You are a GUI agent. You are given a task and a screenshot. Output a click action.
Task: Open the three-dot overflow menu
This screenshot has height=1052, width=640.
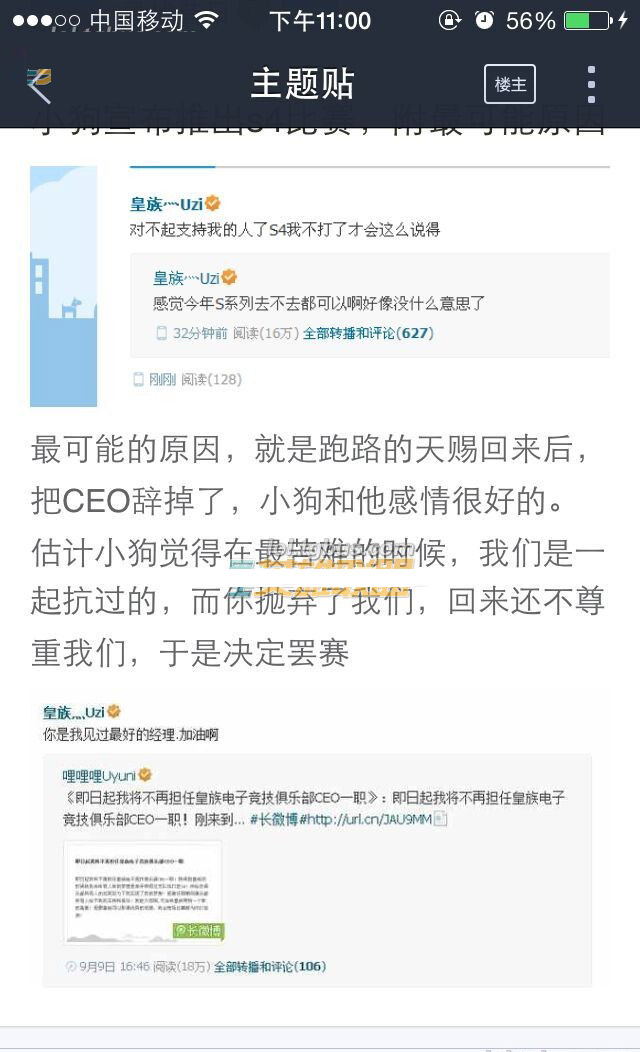click(x=592, y=85)
